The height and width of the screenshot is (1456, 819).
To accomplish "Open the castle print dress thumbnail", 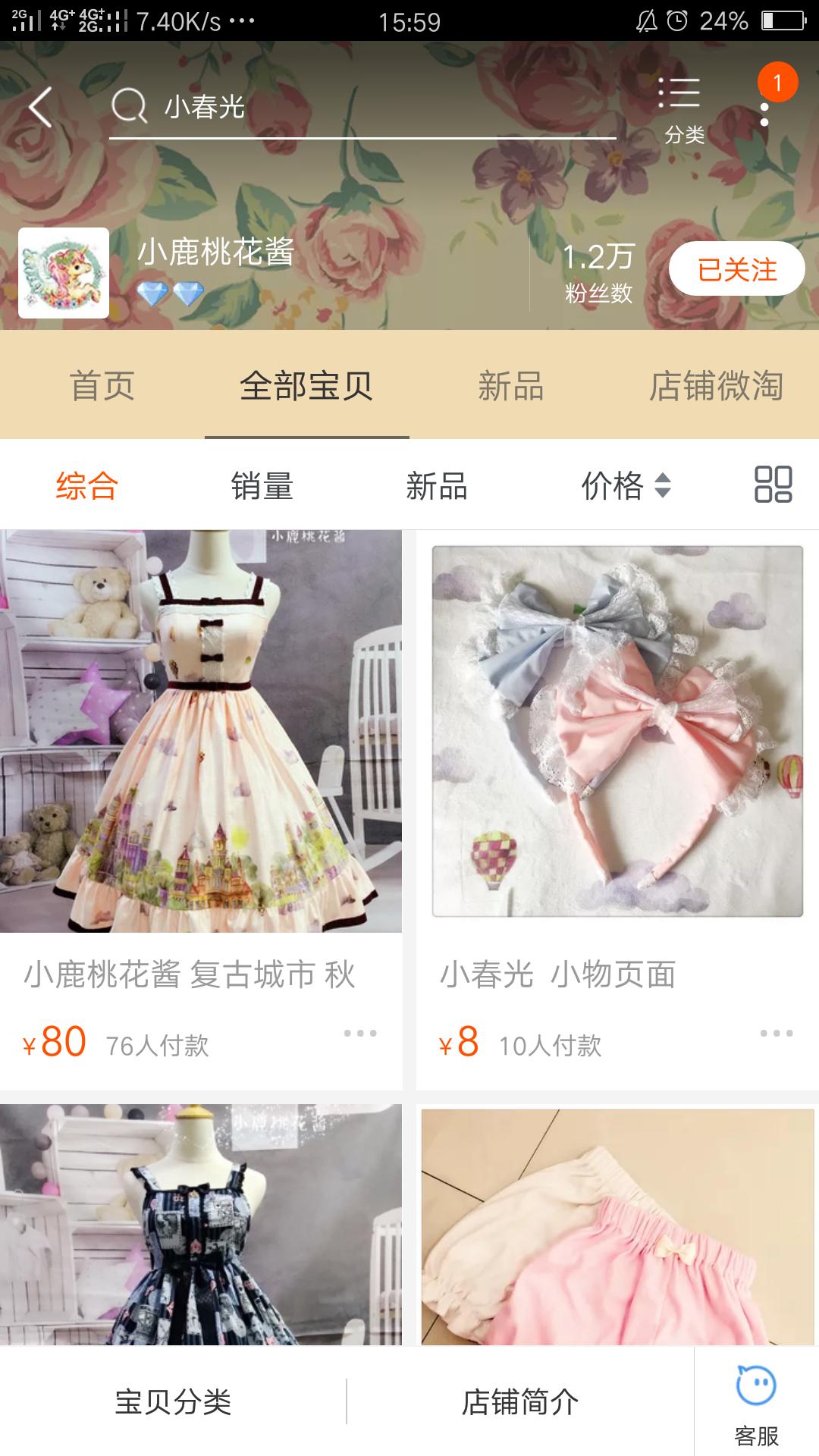I will click(x=200, y=732).
